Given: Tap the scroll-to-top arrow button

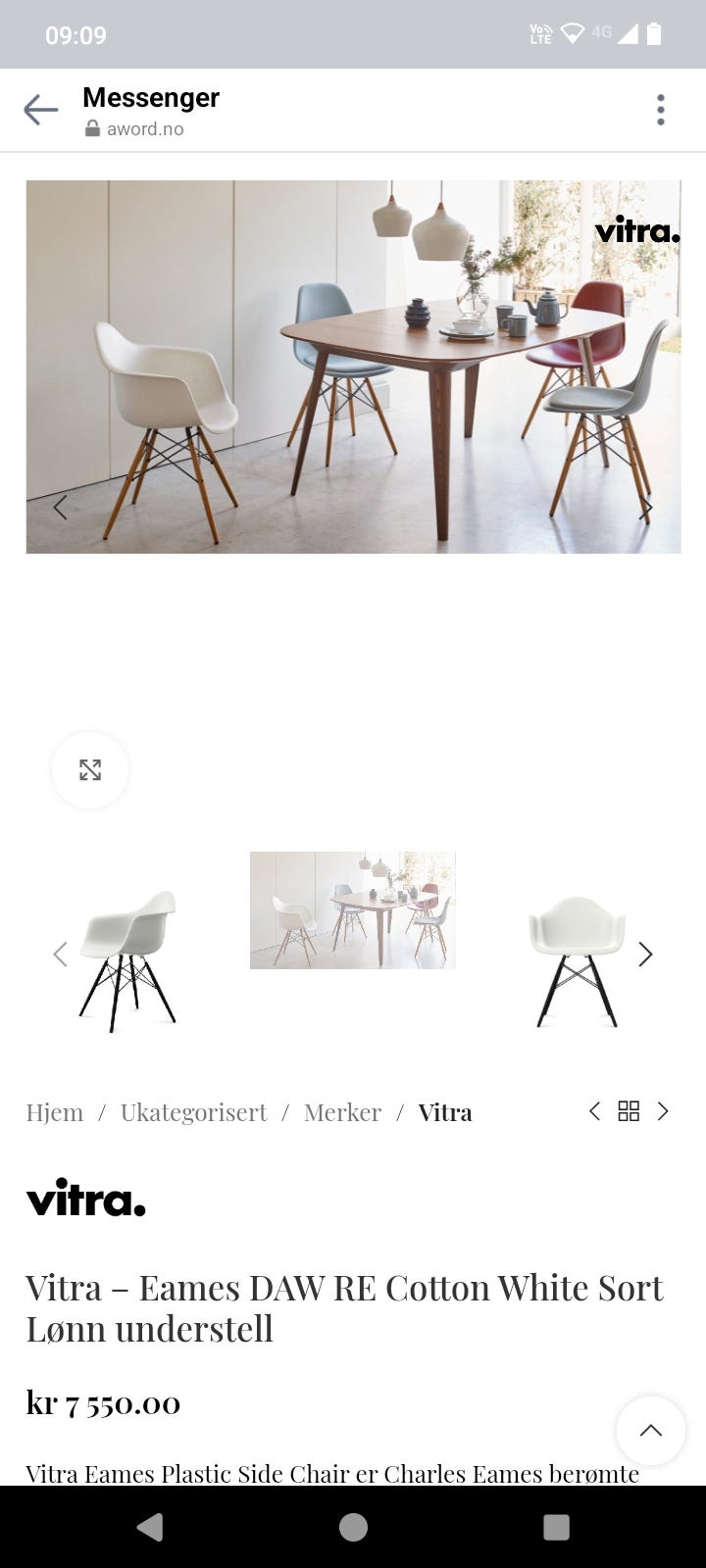Looking at the screenshot, I should click(x=650, y=1430).
